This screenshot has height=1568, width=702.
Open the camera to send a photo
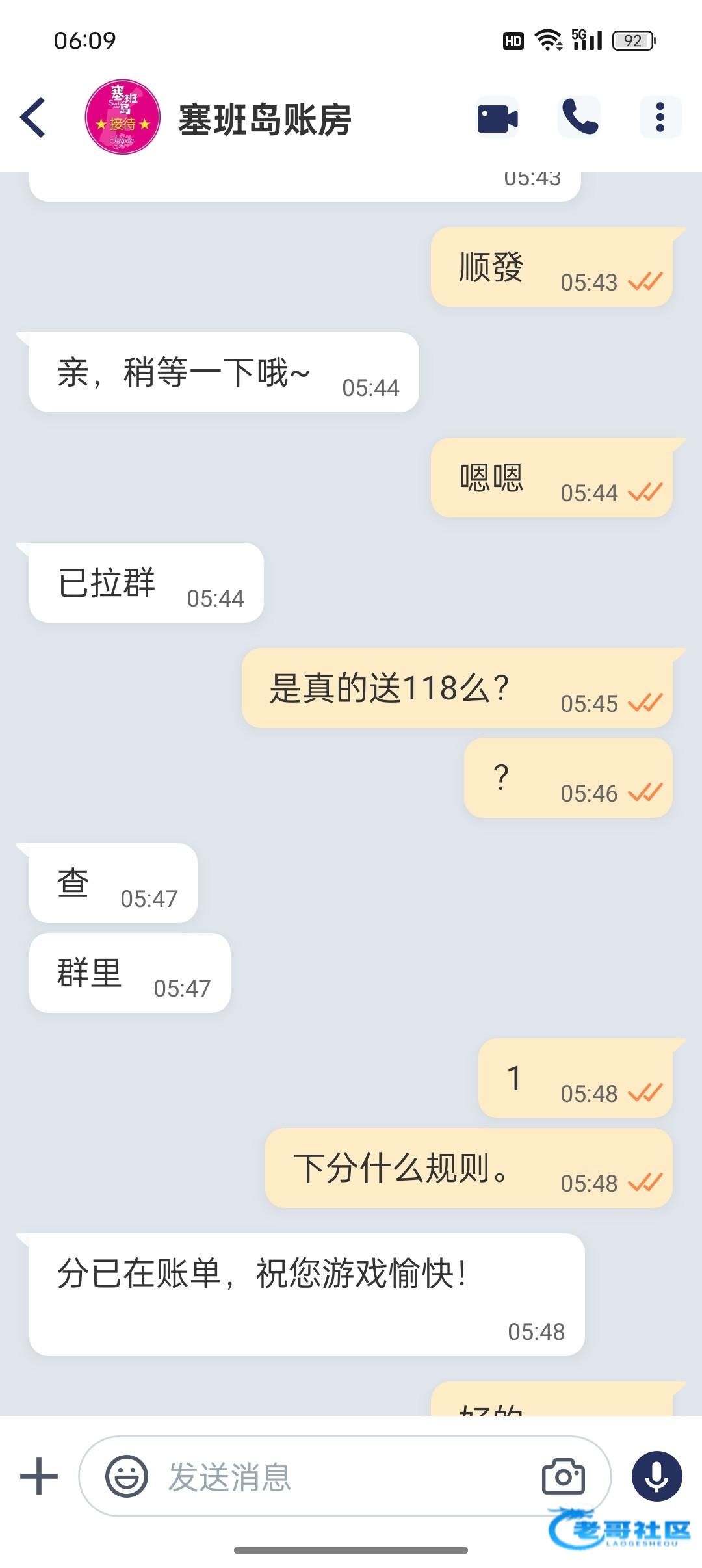tap(564, 1476)
